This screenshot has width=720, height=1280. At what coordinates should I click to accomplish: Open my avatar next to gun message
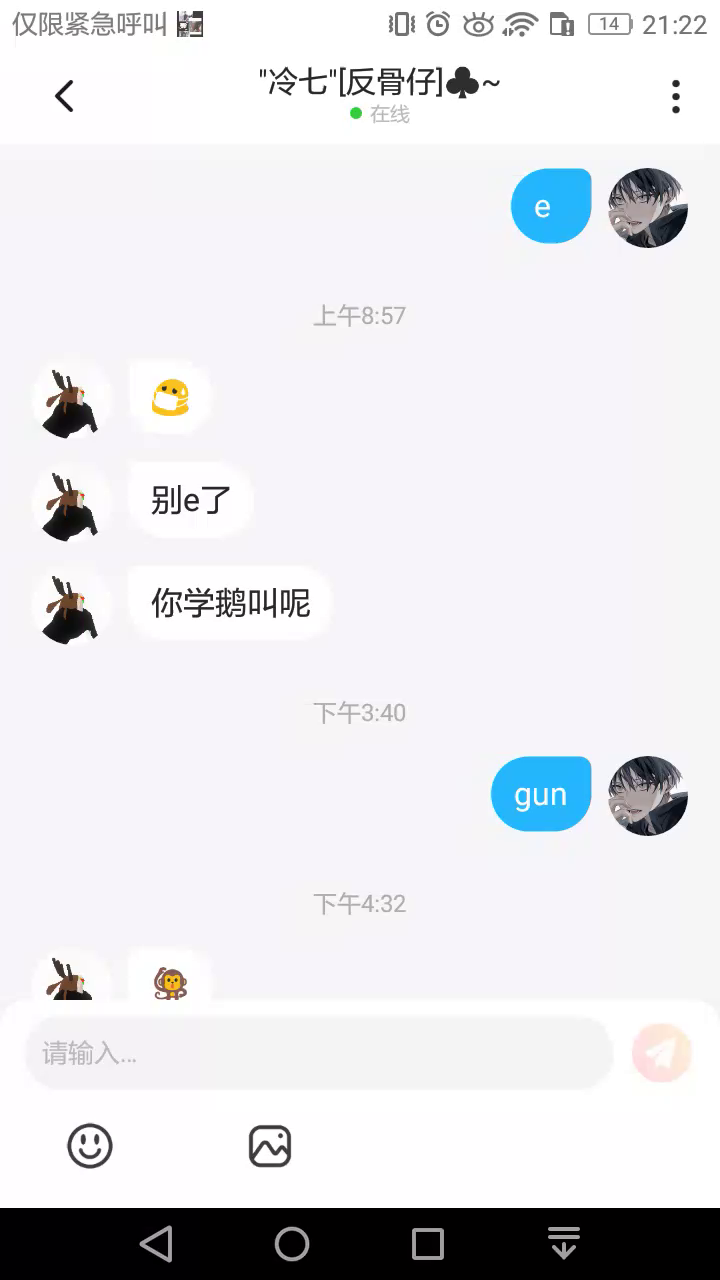pos(648,795)
